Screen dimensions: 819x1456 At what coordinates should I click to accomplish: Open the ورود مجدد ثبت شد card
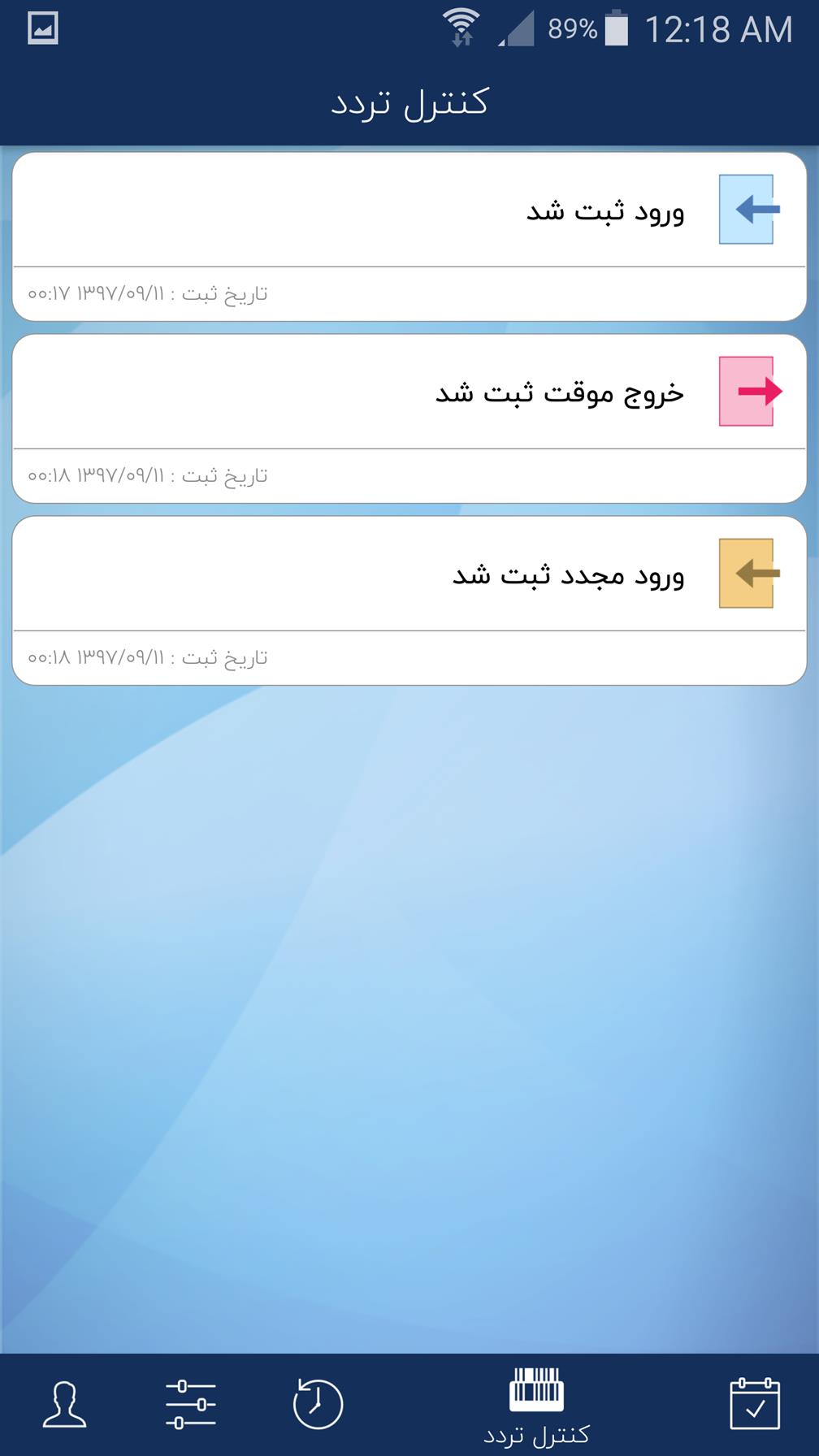(x=409, y=600)
